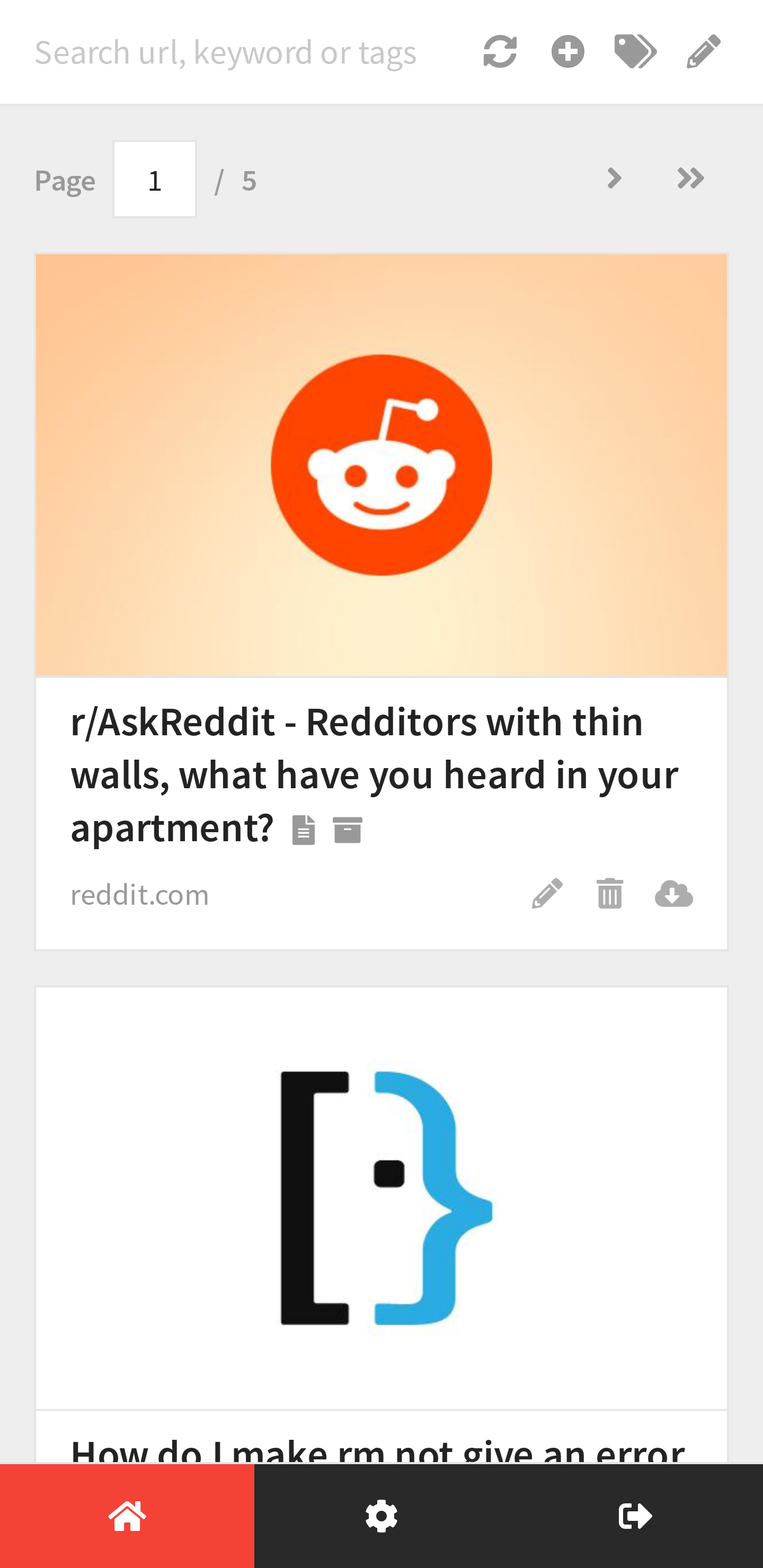The height and width of the screenshot is (1568, 763).
Task: Open the tags list
Action: coord(635,52)
